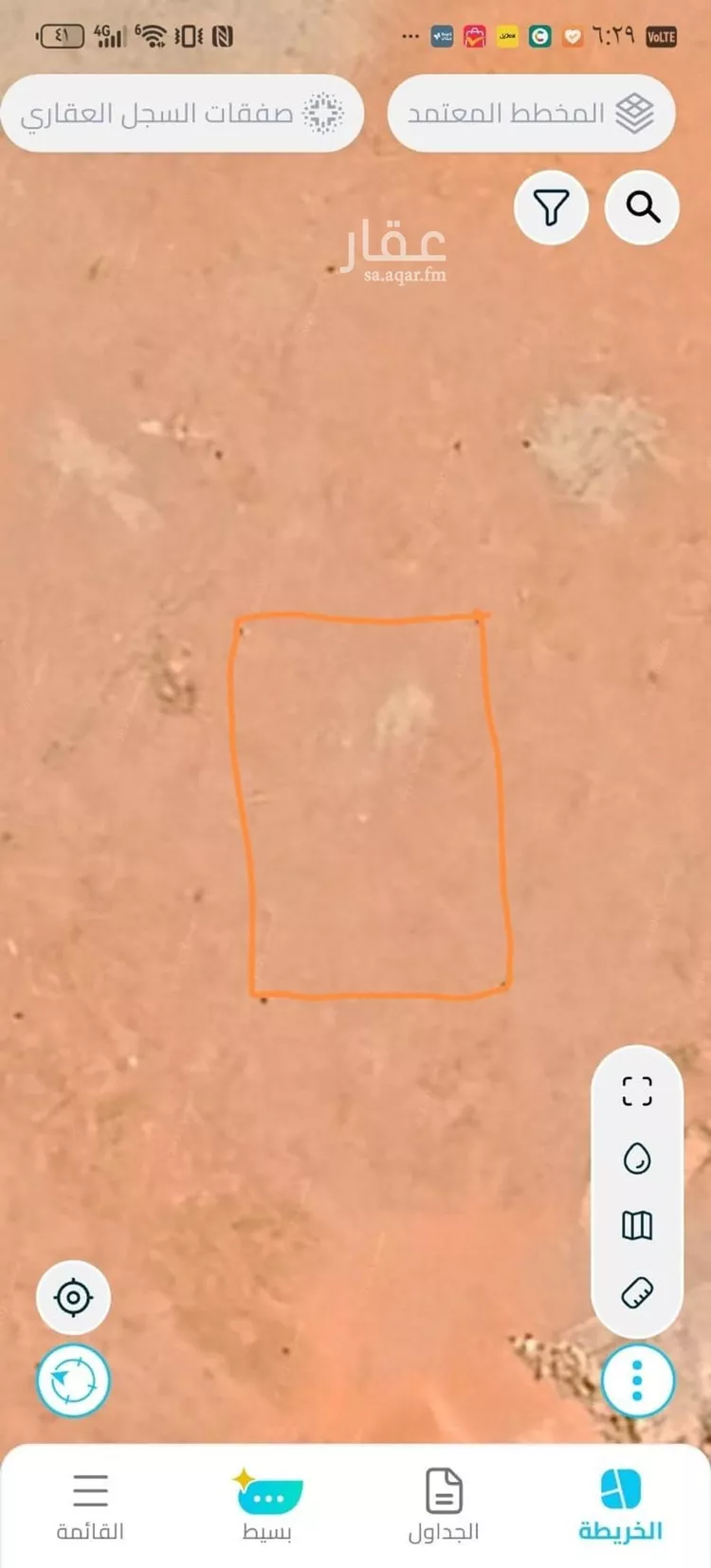Tap the circular refresh arrows button
711x1568 pixels.
tap(73, 1380)
